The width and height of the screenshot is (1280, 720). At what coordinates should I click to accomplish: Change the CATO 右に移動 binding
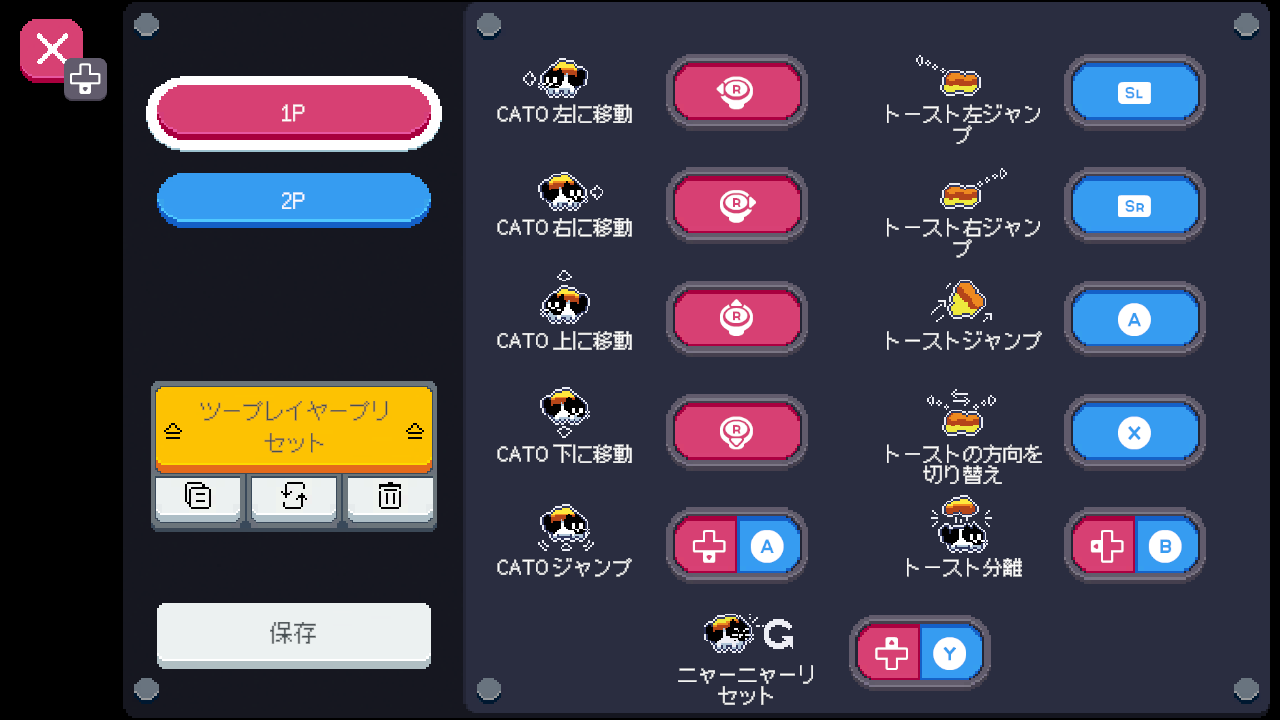736,205
